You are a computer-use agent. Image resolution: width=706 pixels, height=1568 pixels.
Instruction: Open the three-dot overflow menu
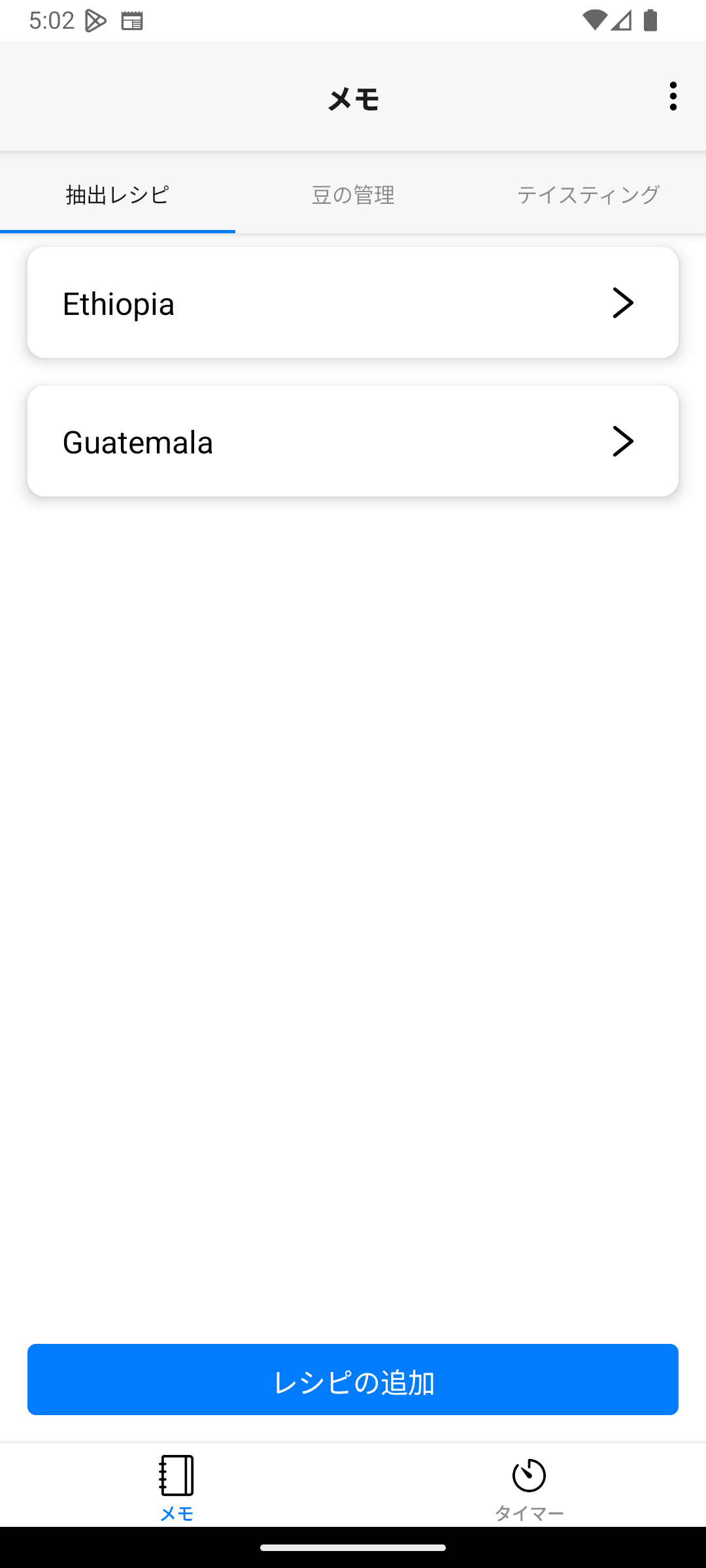pos(673,97)
